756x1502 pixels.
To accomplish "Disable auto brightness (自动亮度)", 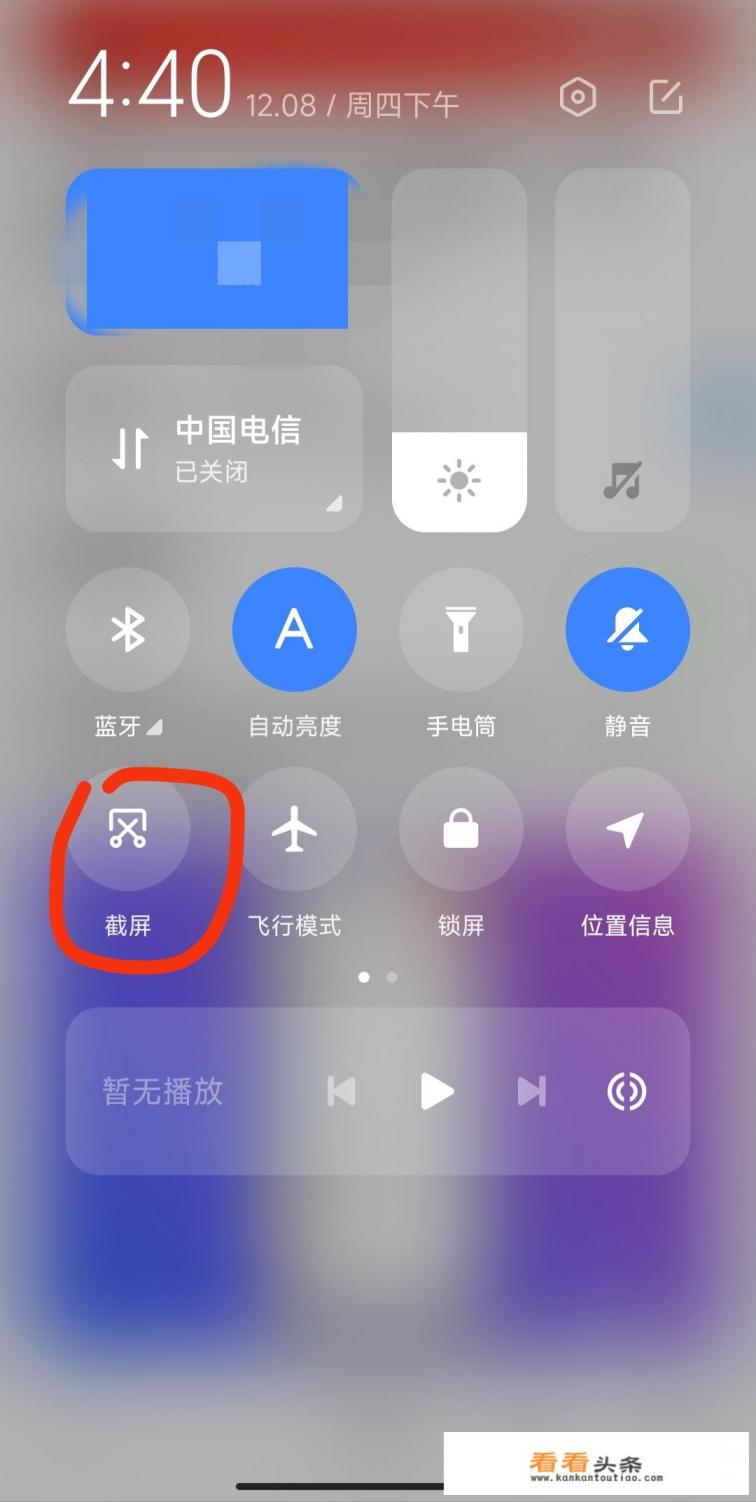I will click(x=294, y=629).
